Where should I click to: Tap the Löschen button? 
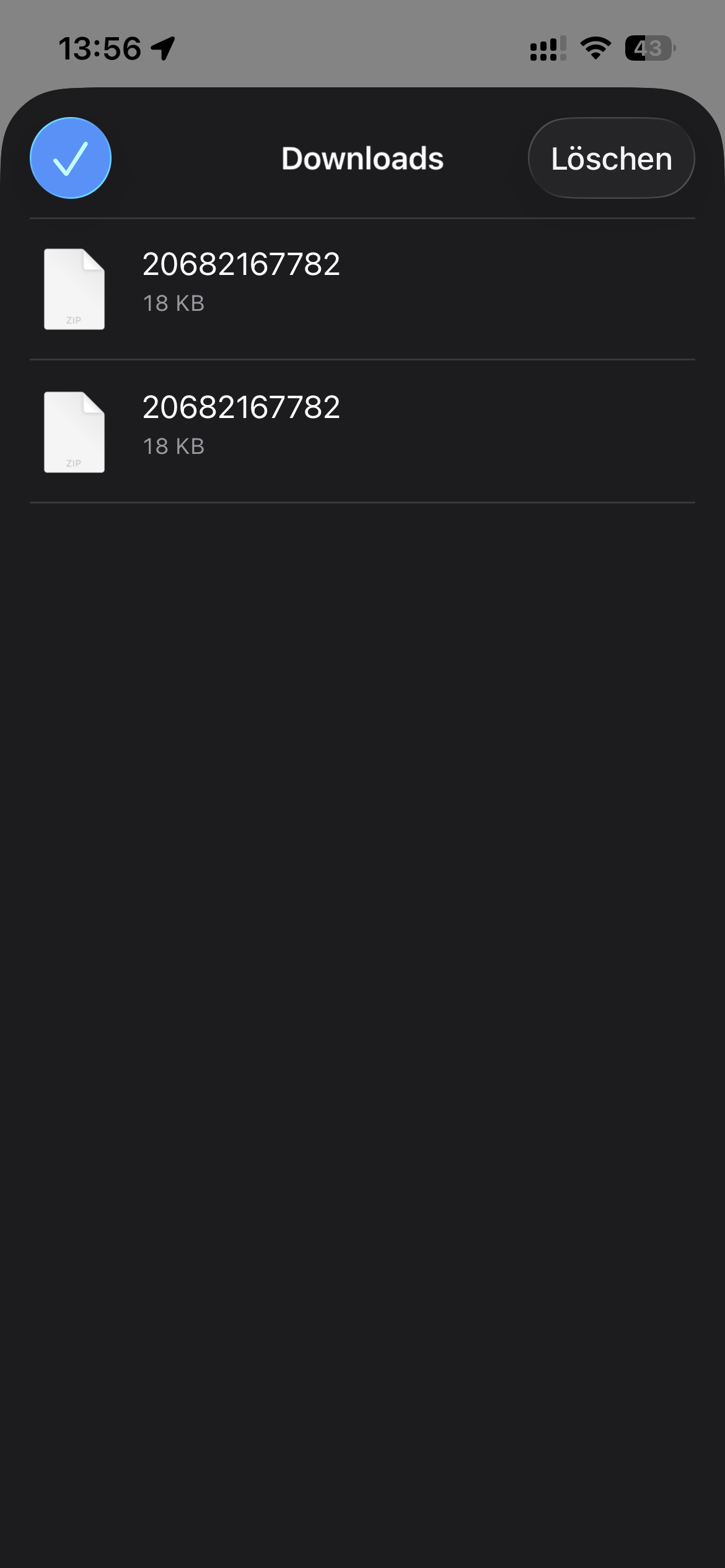pos(611,158)
